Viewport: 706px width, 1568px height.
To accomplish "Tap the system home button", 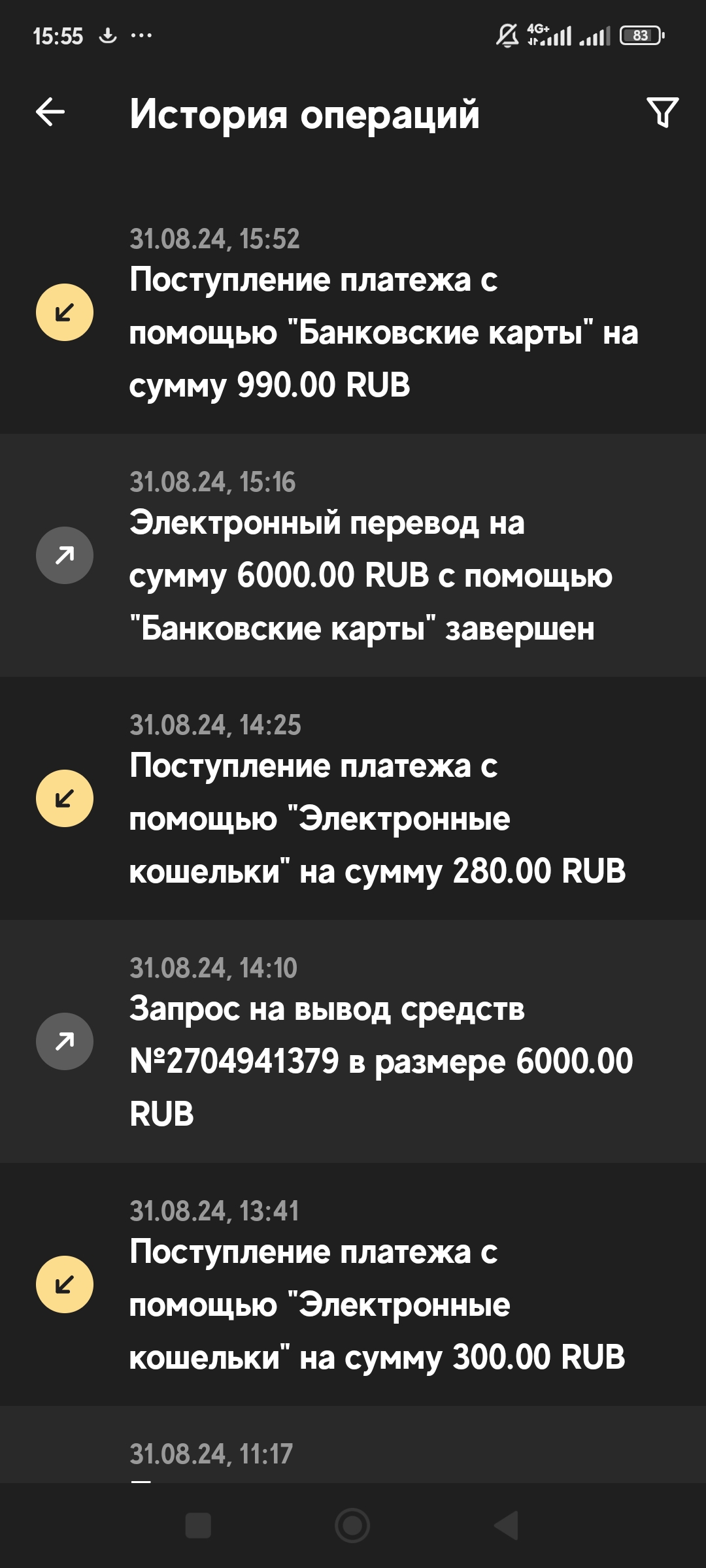I will (352, 1526).
